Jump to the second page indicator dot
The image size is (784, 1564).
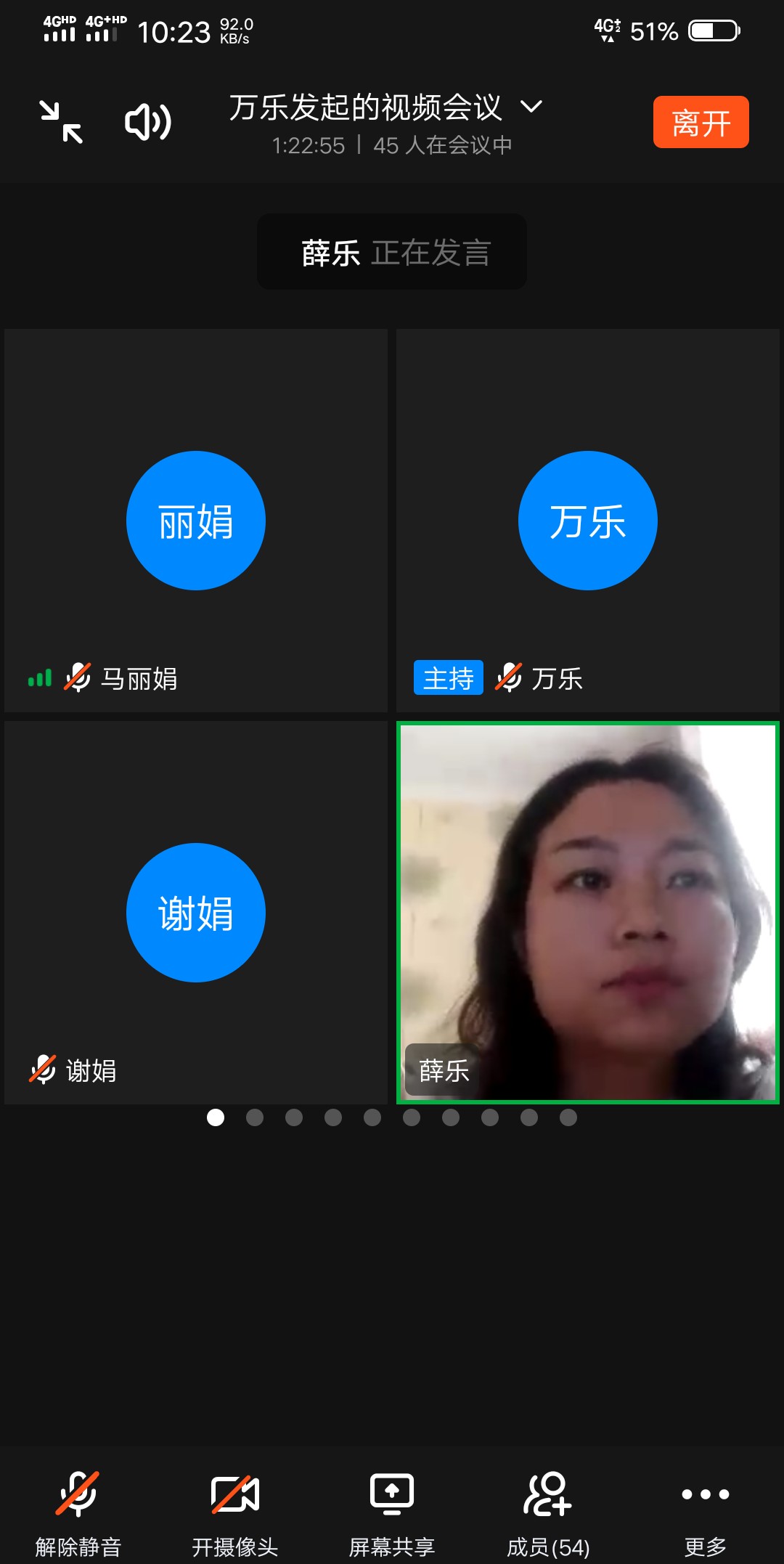(255, 1117)
